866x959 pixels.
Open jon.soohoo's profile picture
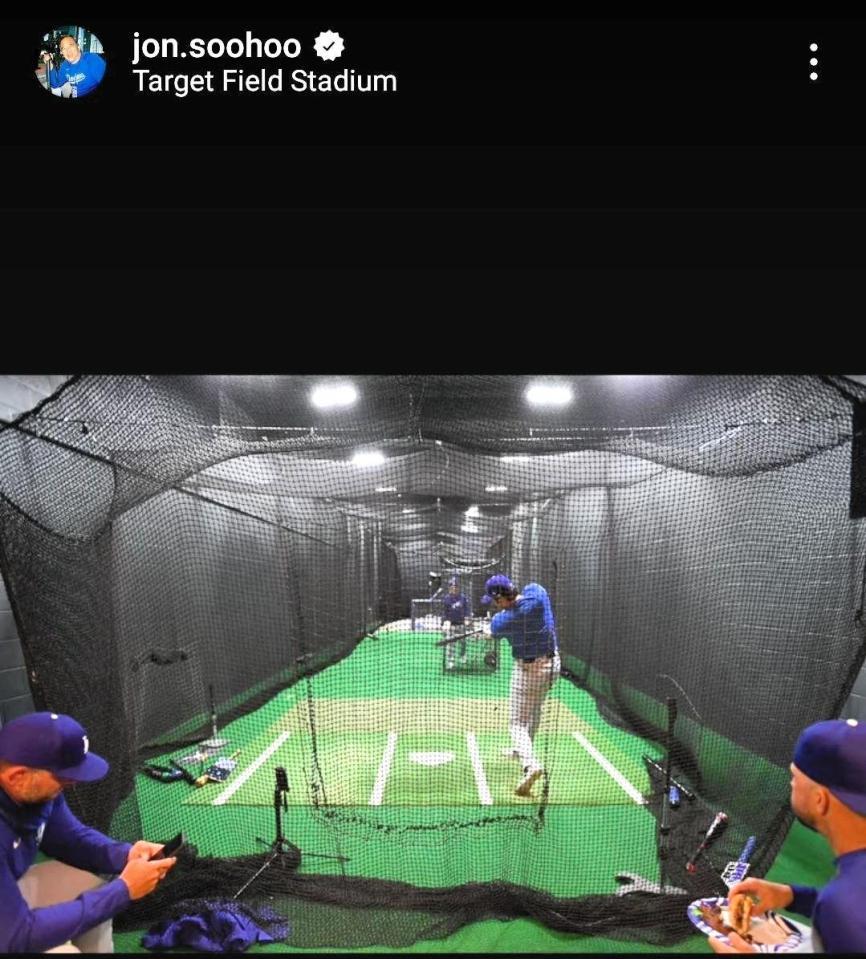(71, 62)
